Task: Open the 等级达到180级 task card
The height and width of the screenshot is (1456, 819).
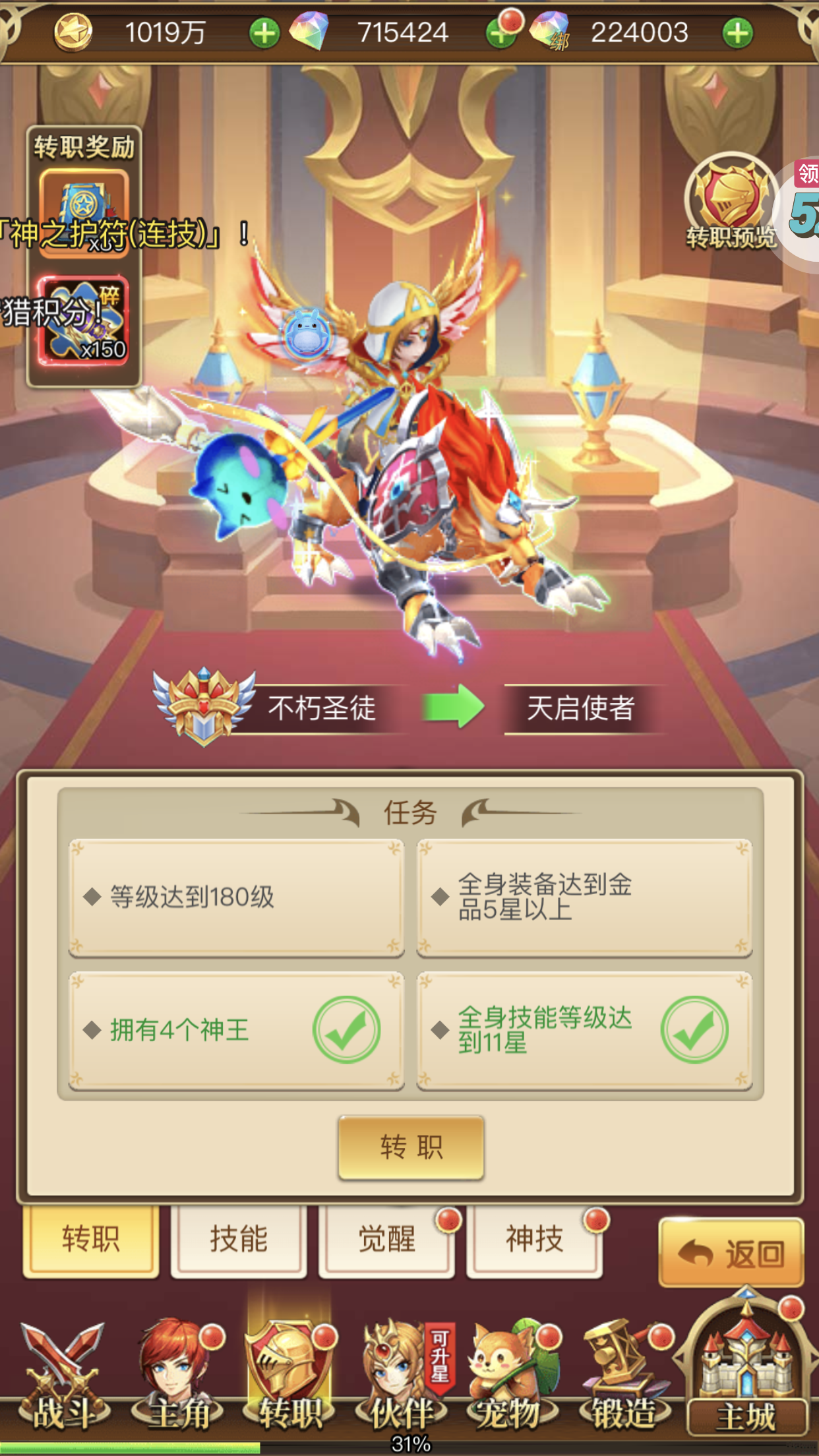Action: [237, 897]
